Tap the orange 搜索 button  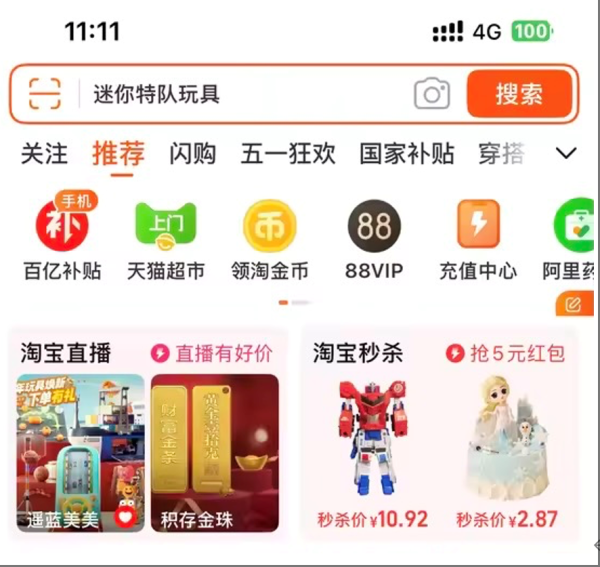tap(519, 94)
